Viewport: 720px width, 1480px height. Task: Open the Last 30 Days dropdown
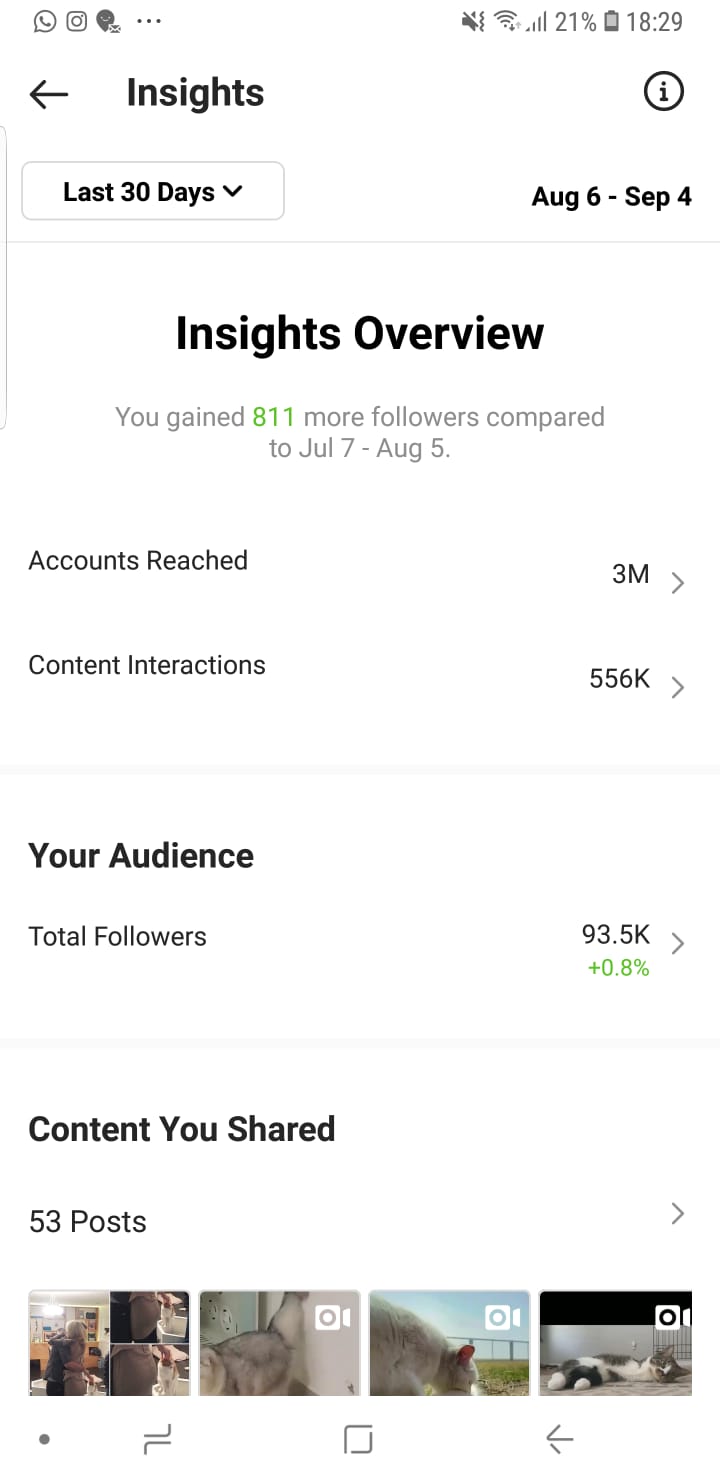pos(153,191)
